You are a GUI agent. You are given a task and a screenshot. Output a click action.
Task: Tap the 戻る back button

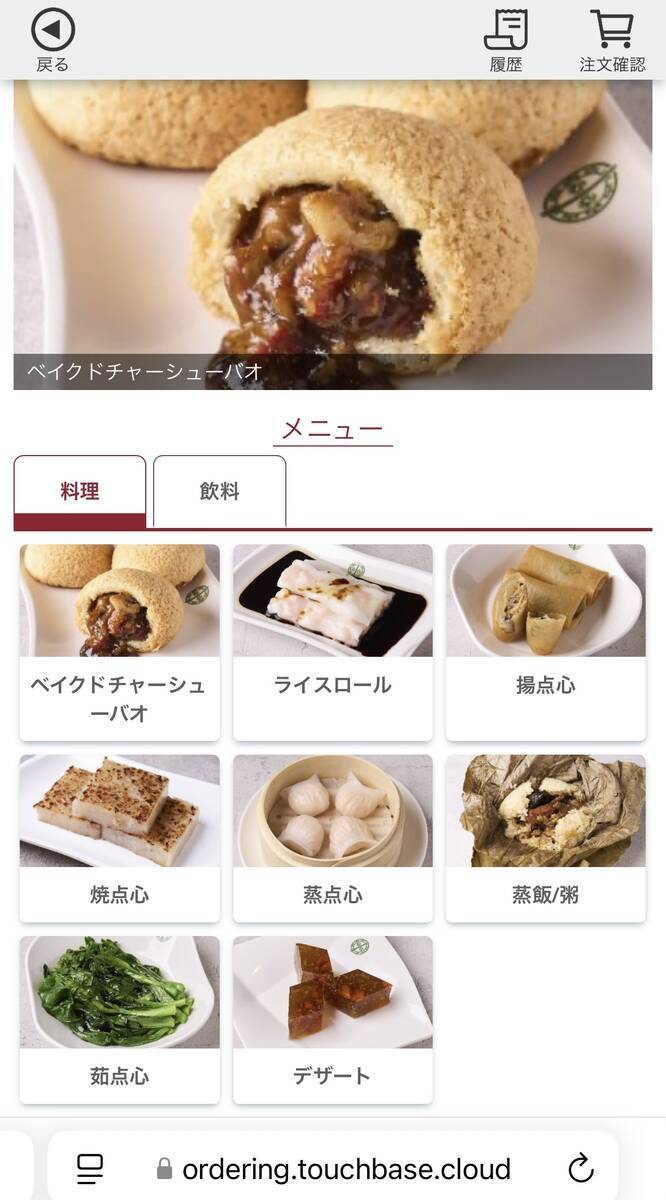click(53, 41)
